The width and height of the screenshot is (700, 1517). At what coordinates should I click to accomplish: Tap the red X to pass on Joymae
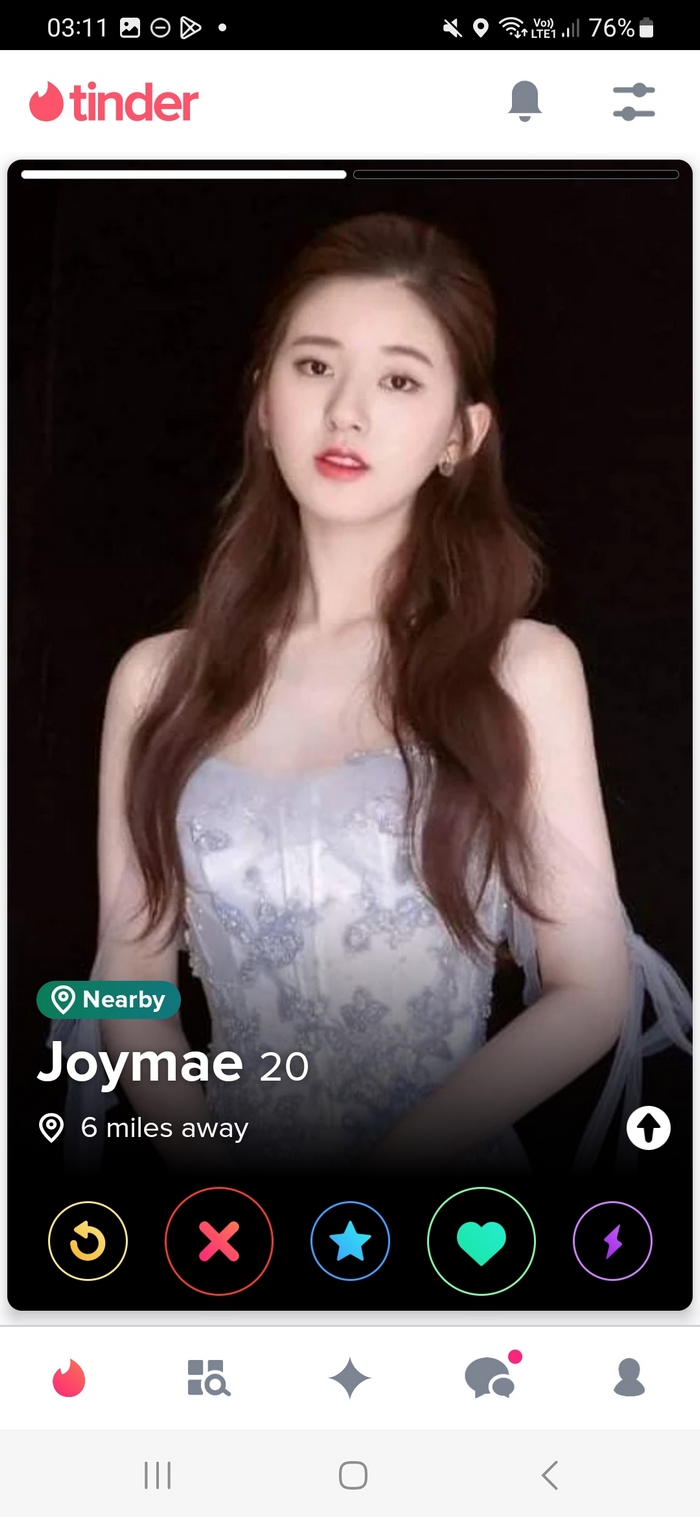tap(219, 1241)
